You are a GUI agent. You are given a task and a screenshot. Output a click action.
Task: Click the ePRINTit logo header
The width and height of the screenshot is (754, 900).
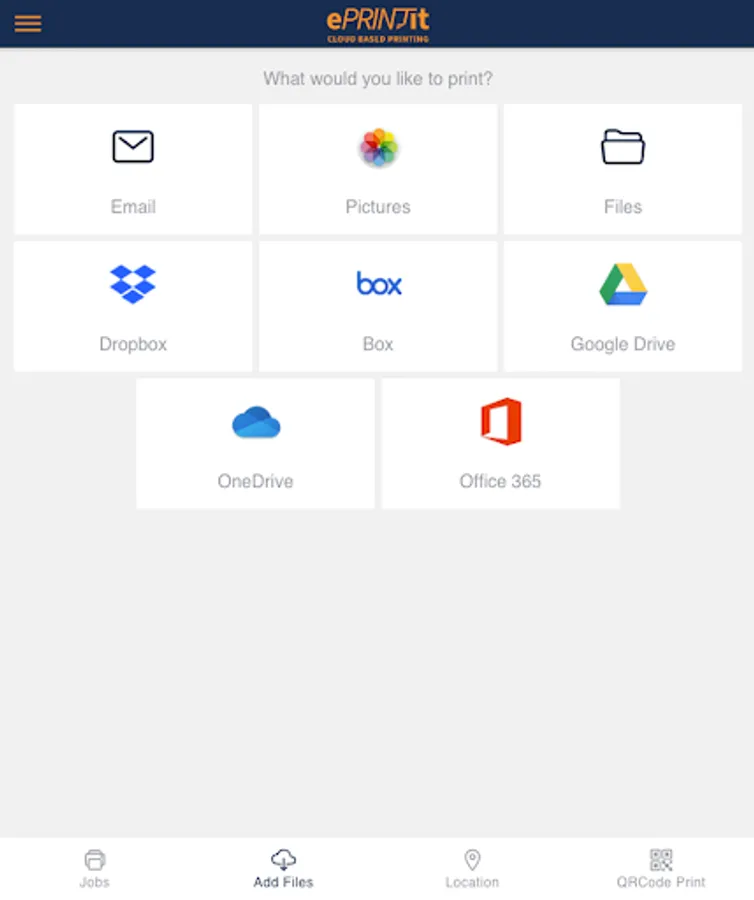point(377,23)
